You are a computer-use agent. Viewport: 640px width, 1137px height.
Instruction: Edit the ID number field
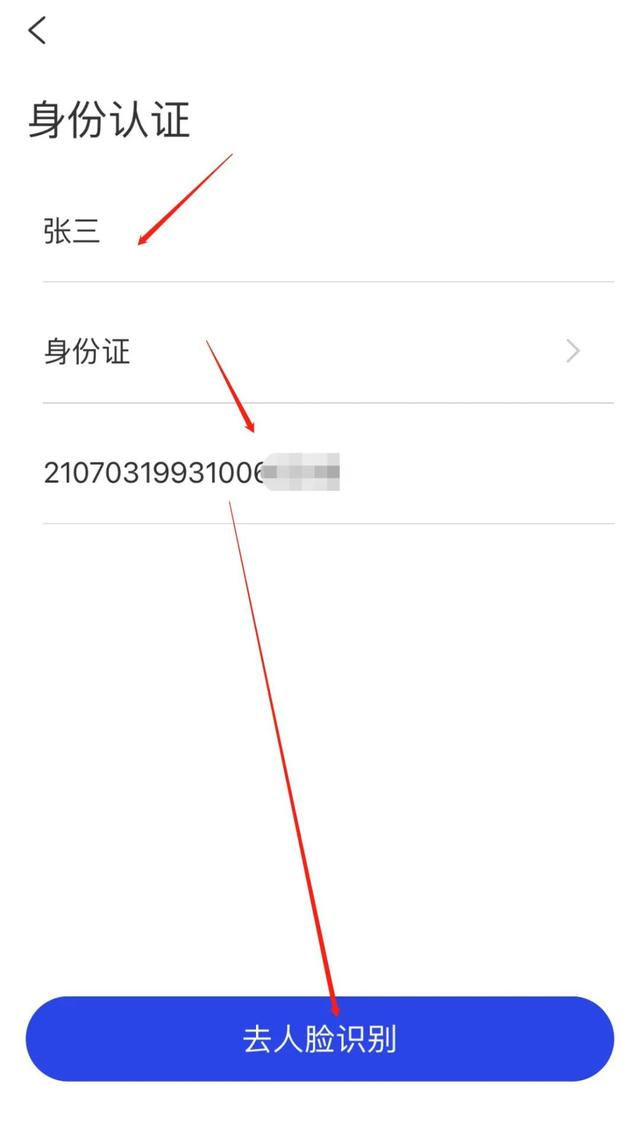[328, 473]
